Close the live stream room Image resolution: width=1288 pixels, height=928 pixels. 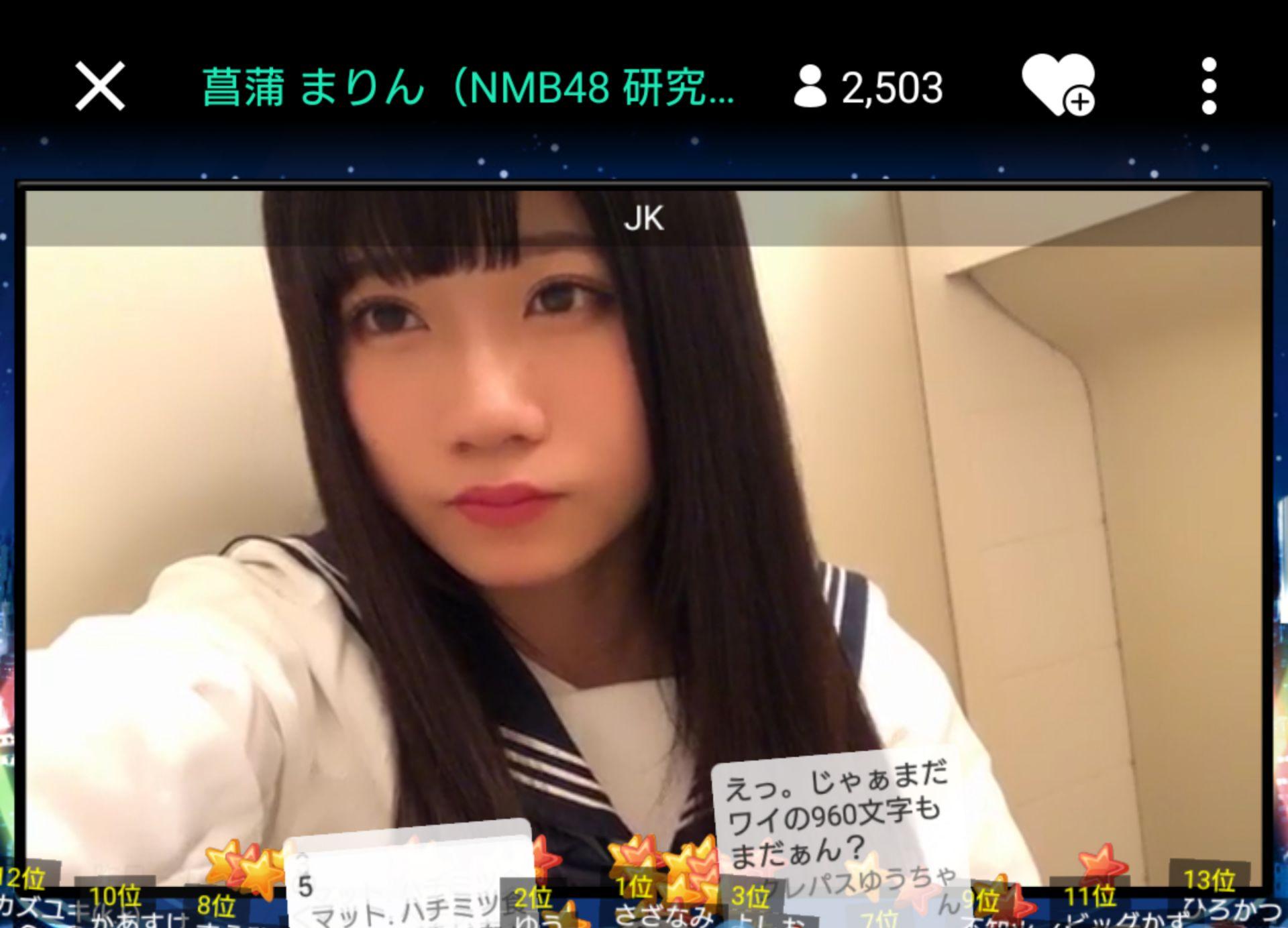point(100,86)
